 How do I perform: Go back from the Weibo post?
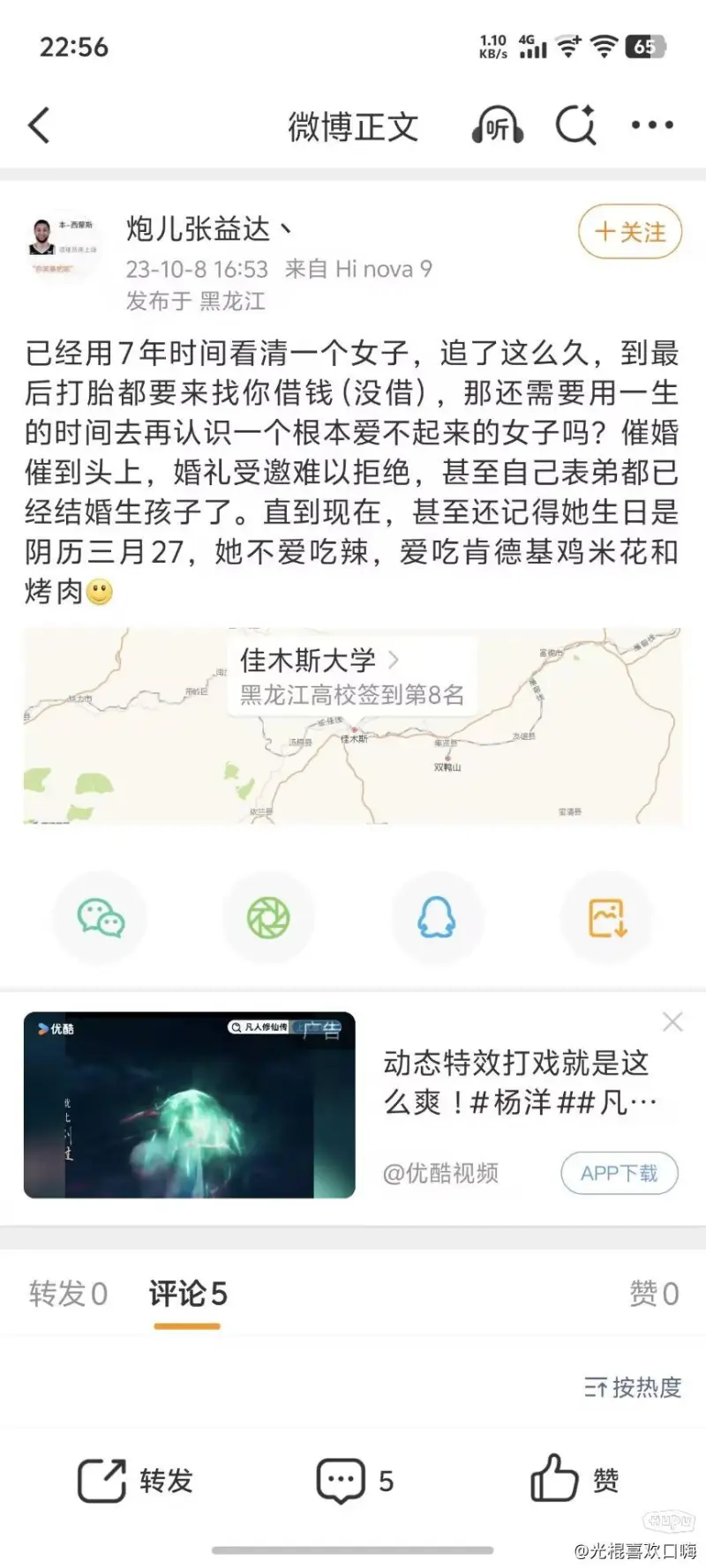pyautogui.click(x=39, y=126)
